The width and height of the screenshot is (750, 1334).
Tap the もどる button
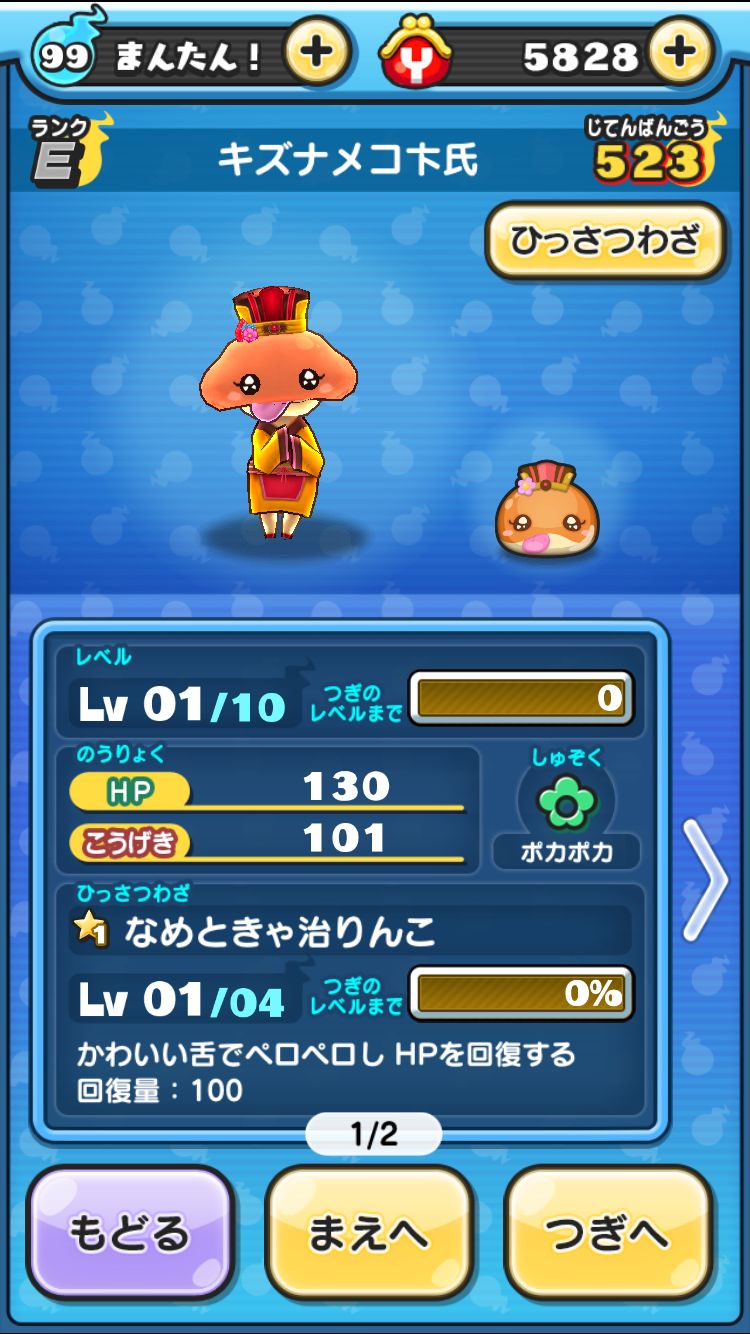click(x=130, y=1233)
